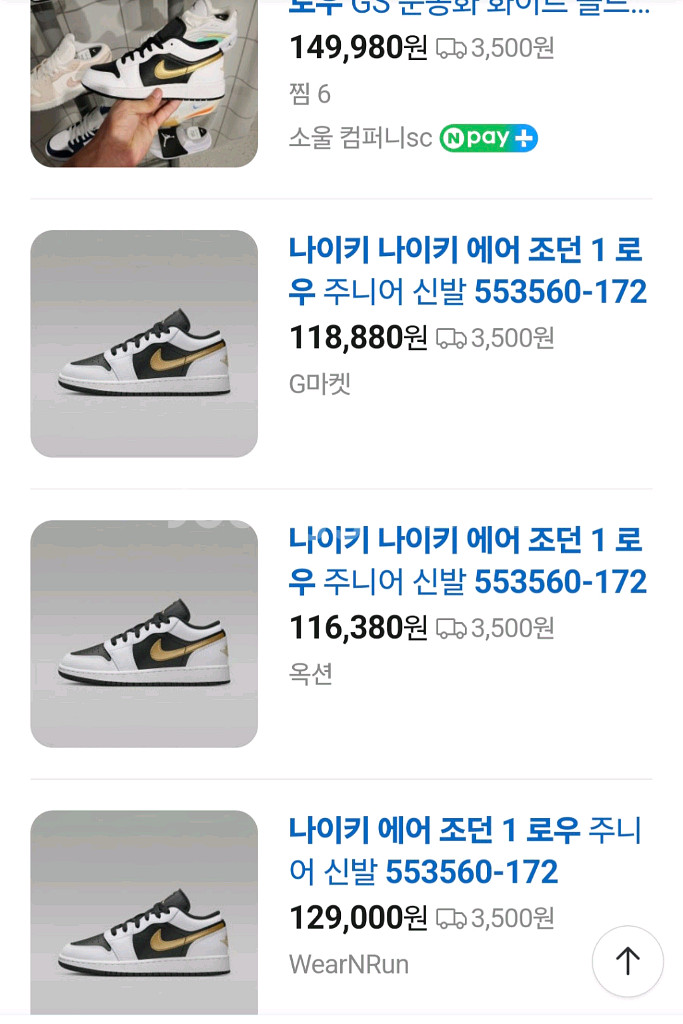The image size is (683, 1024).
Task: Open the G마켓 listing title link
Action: (x=467, y=270)
